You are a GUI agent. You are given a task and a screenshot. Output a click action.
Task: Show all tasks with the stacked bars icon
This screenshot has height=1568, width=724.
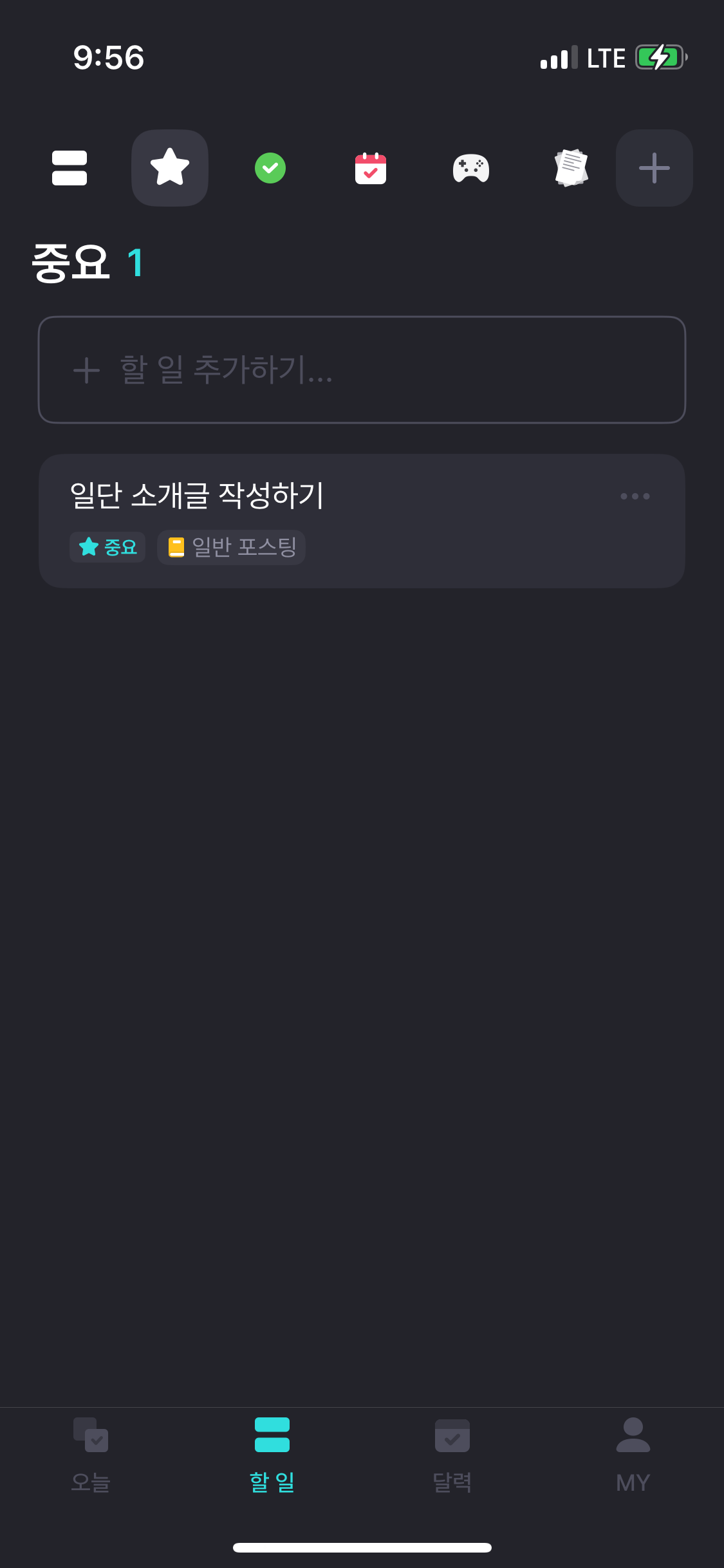pyautogui.click(x=70, y=168)
